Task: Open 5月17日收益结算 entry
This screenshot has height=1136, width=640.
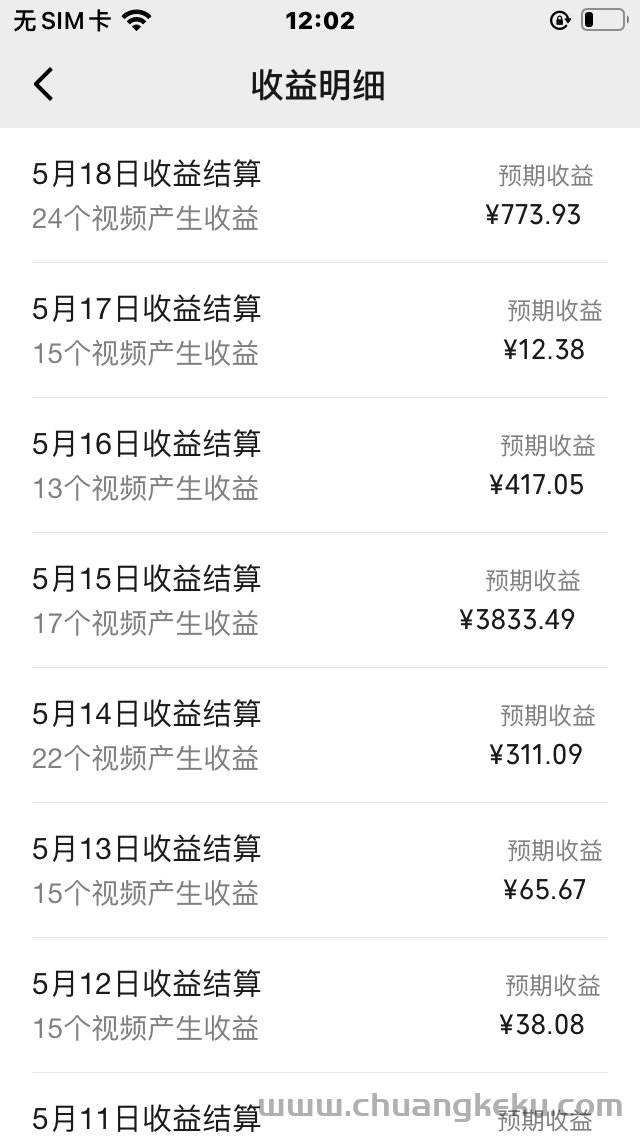Action: pos(320,330)
